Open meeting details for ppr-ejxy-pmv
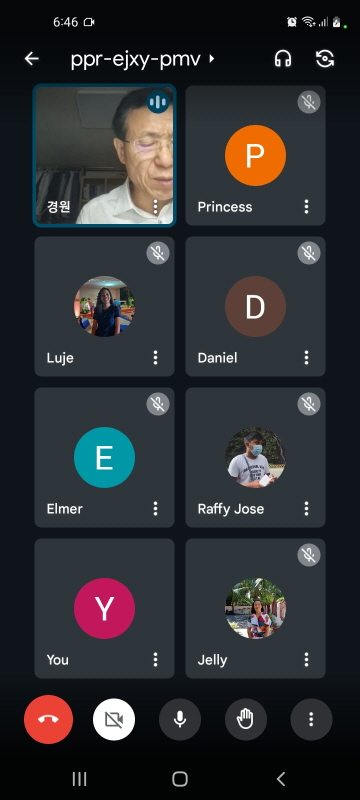The width and height of the screenshot is (360, 800). (x=143, y=60)
